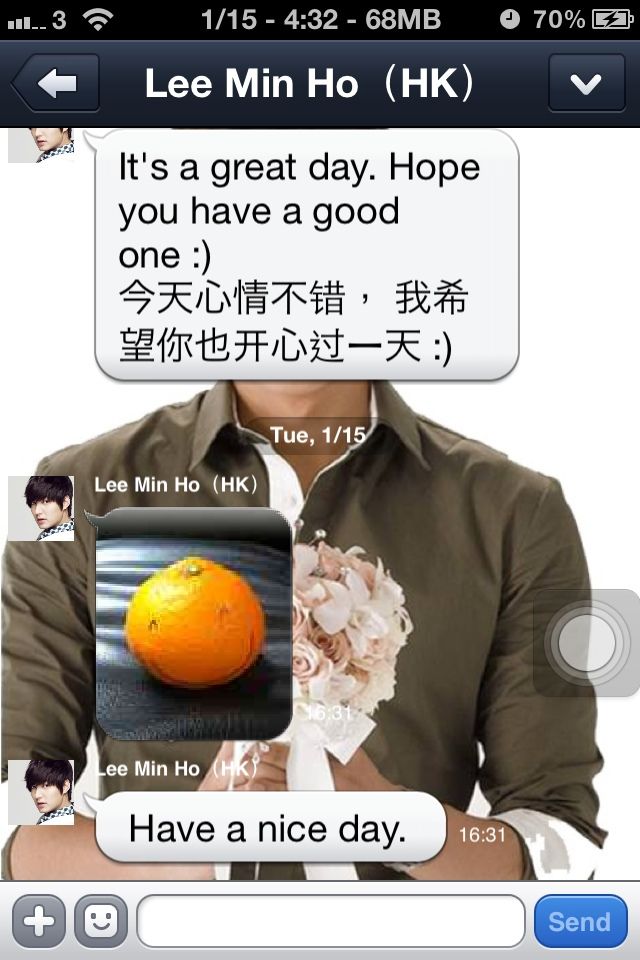Open the avatar beside "Have a nice day."
640x960 pixels.
click(x=41, y=791)
